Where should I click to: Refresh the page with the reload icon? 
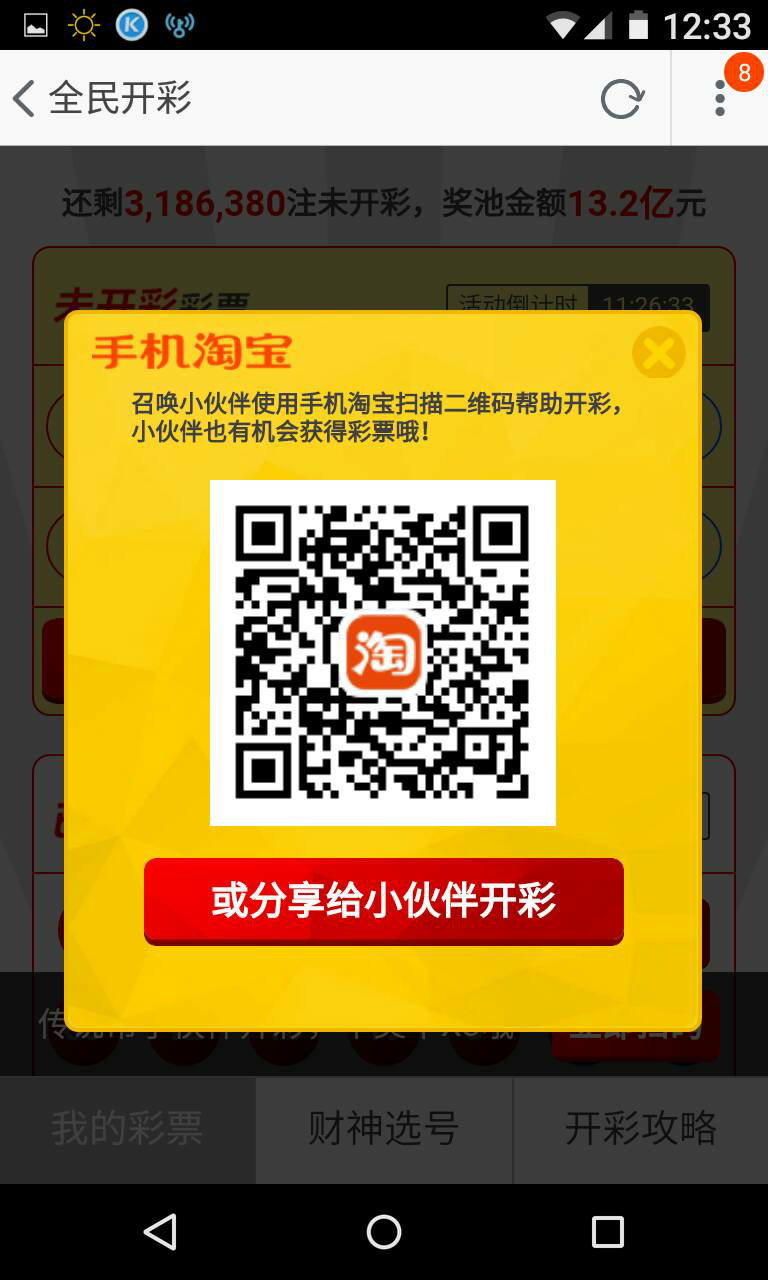point(621,98)
